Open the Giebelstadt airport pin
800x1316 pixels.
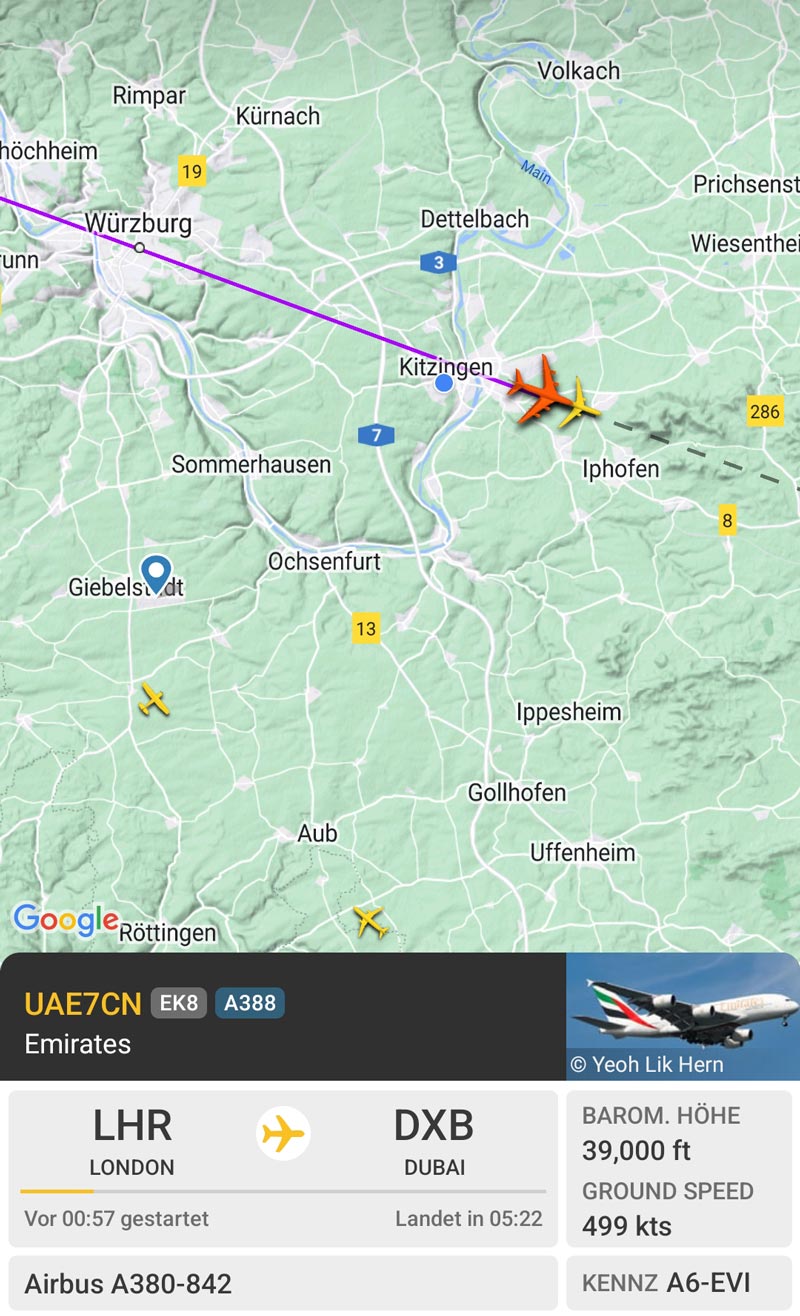(156, 574)
